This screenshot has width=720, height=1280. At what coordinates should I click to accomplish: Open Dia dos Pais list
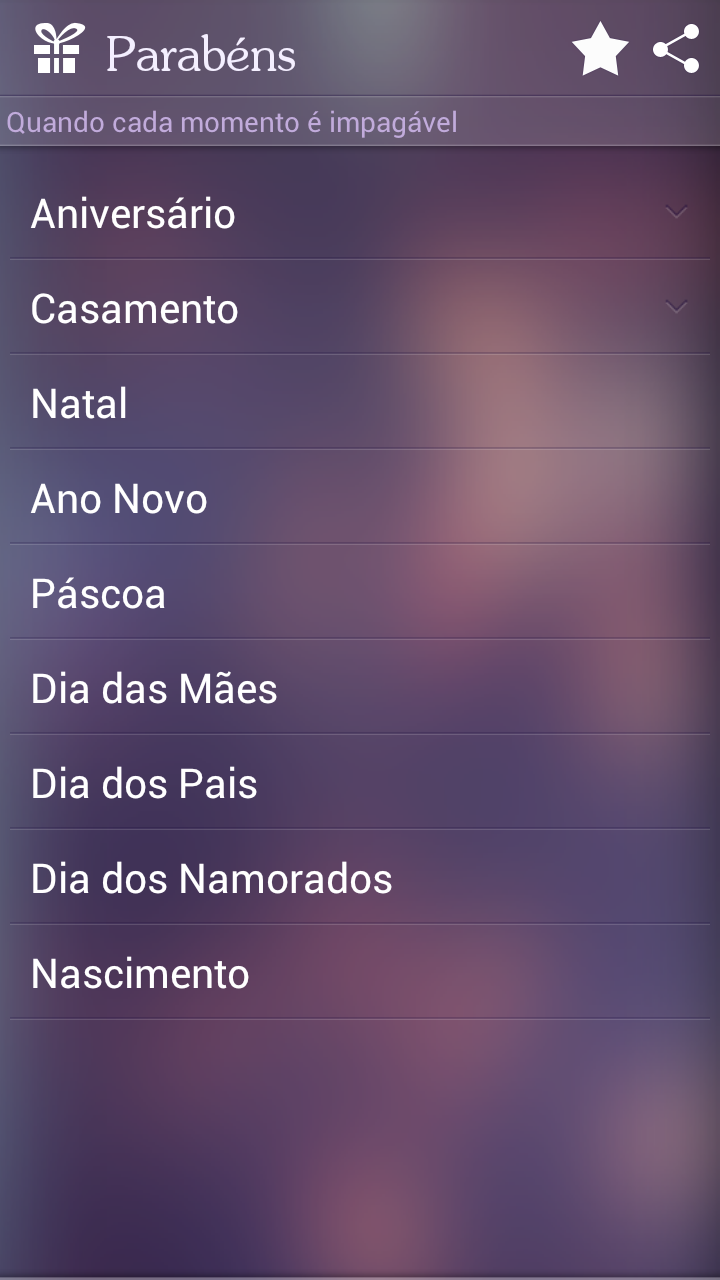click(360, 782)
